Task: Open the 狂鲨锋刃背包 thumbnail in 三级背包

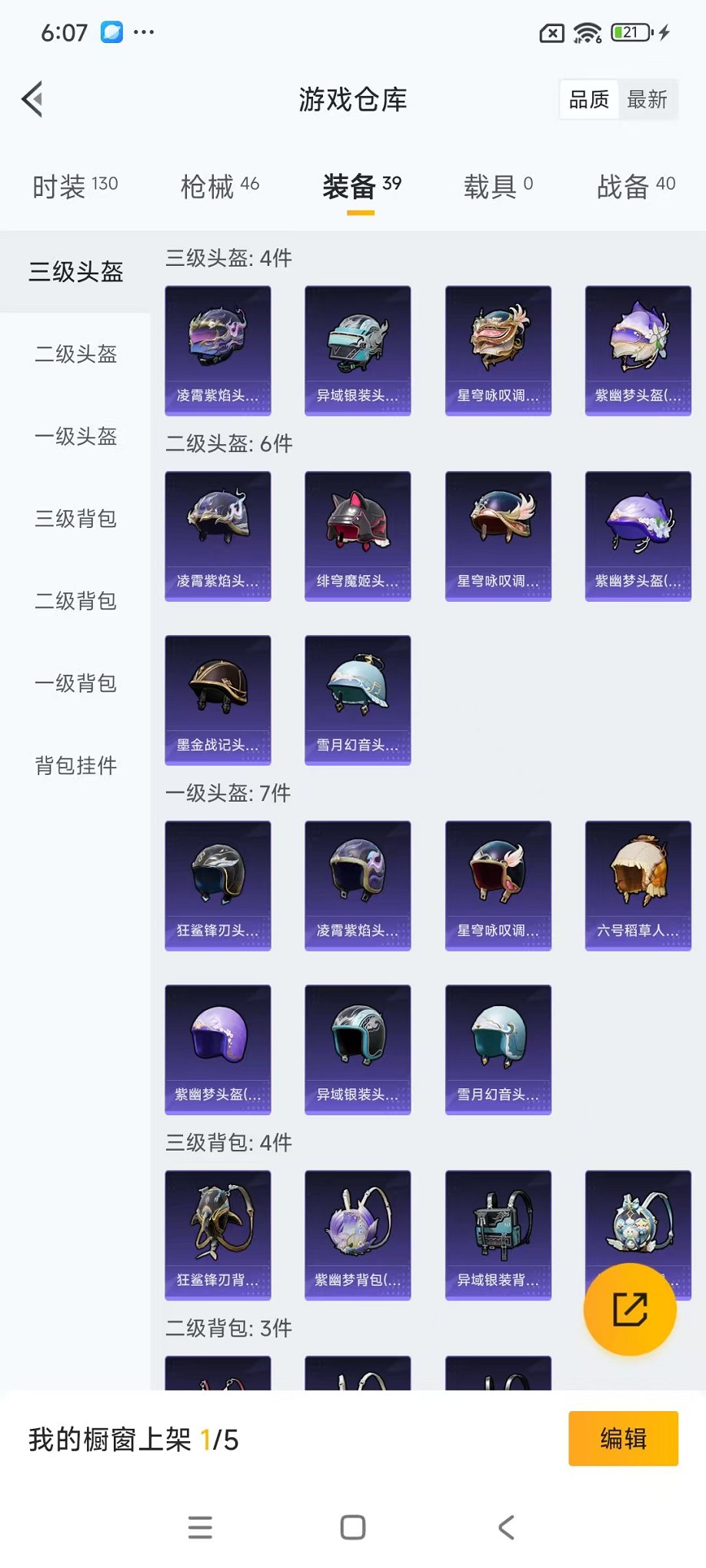Action: [218, 1234]
